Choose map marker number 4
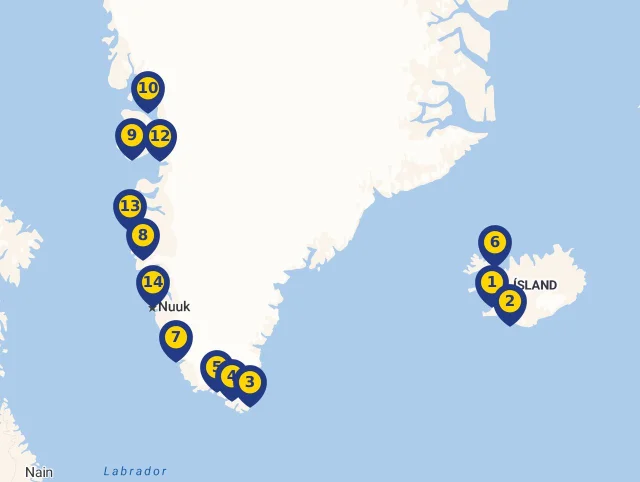The image size is (640, 482). [x=232, y=377]
